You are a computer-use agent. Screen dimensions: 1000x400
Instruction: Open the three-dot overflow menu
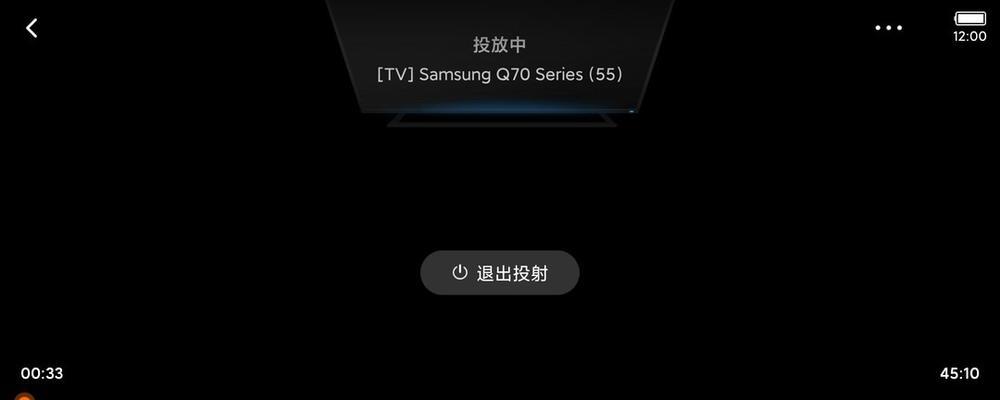(888, 28)
